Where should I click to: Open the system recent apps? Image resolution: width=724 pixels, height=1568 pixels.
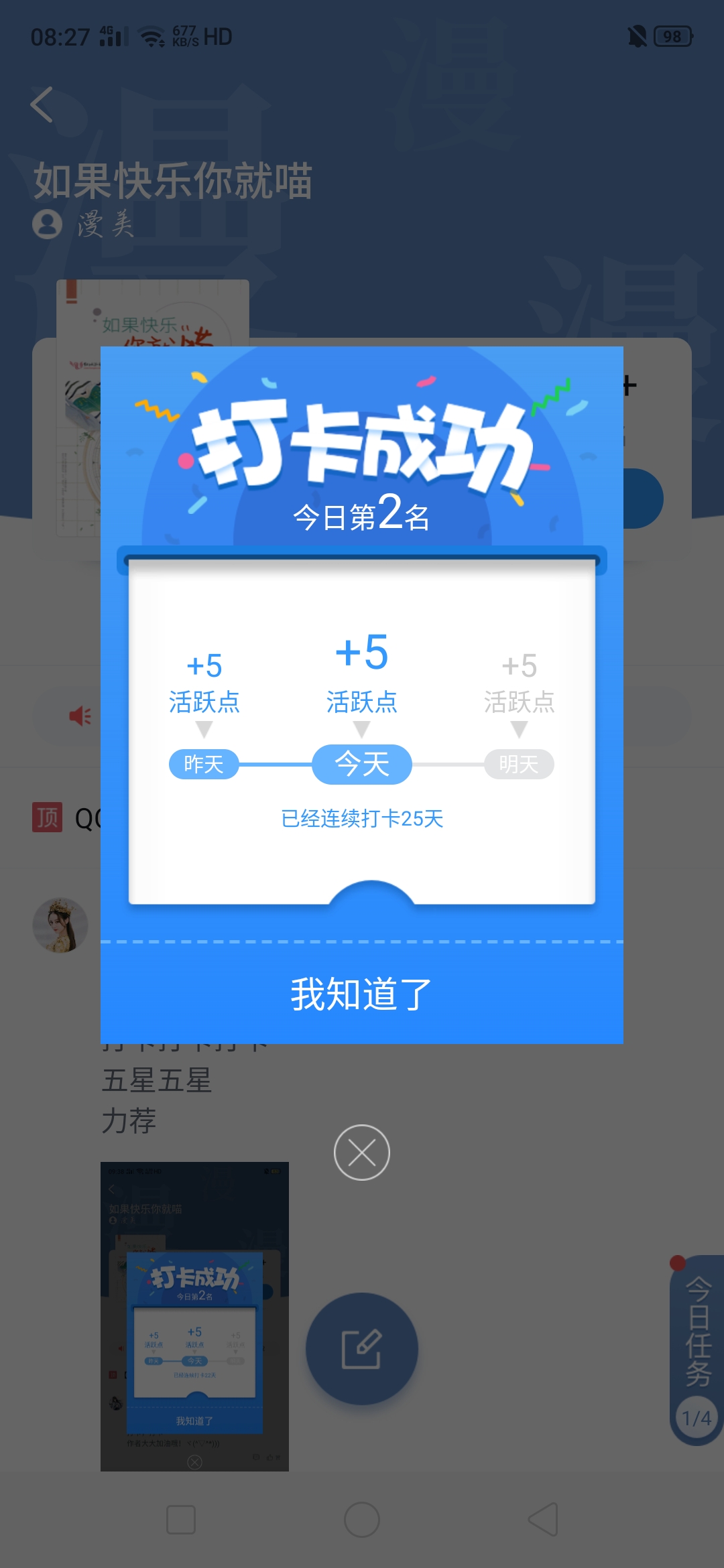coord(181,1520)
